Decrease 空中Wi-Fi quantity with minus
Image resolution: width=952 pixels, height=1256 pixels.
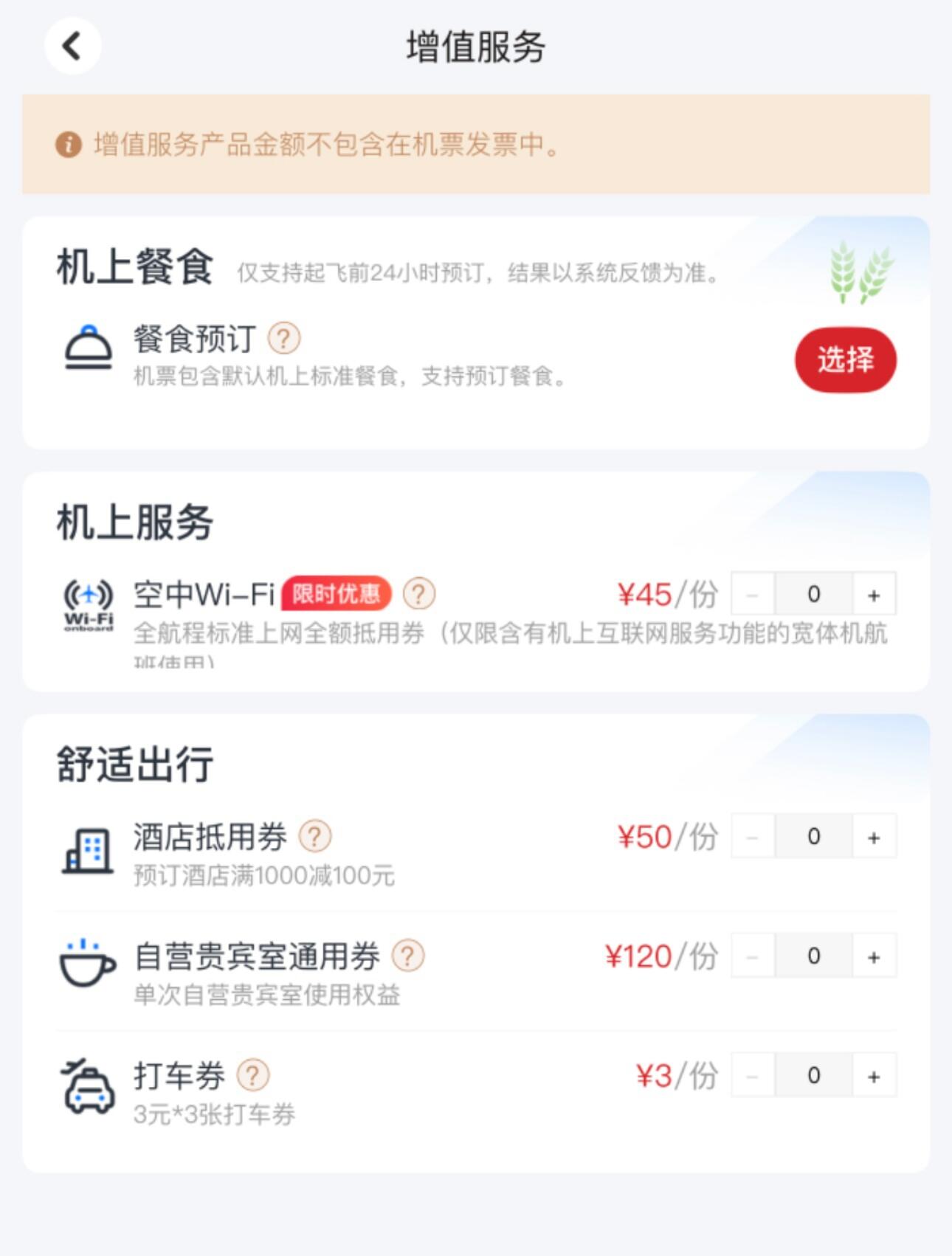[x=753, y=594]
